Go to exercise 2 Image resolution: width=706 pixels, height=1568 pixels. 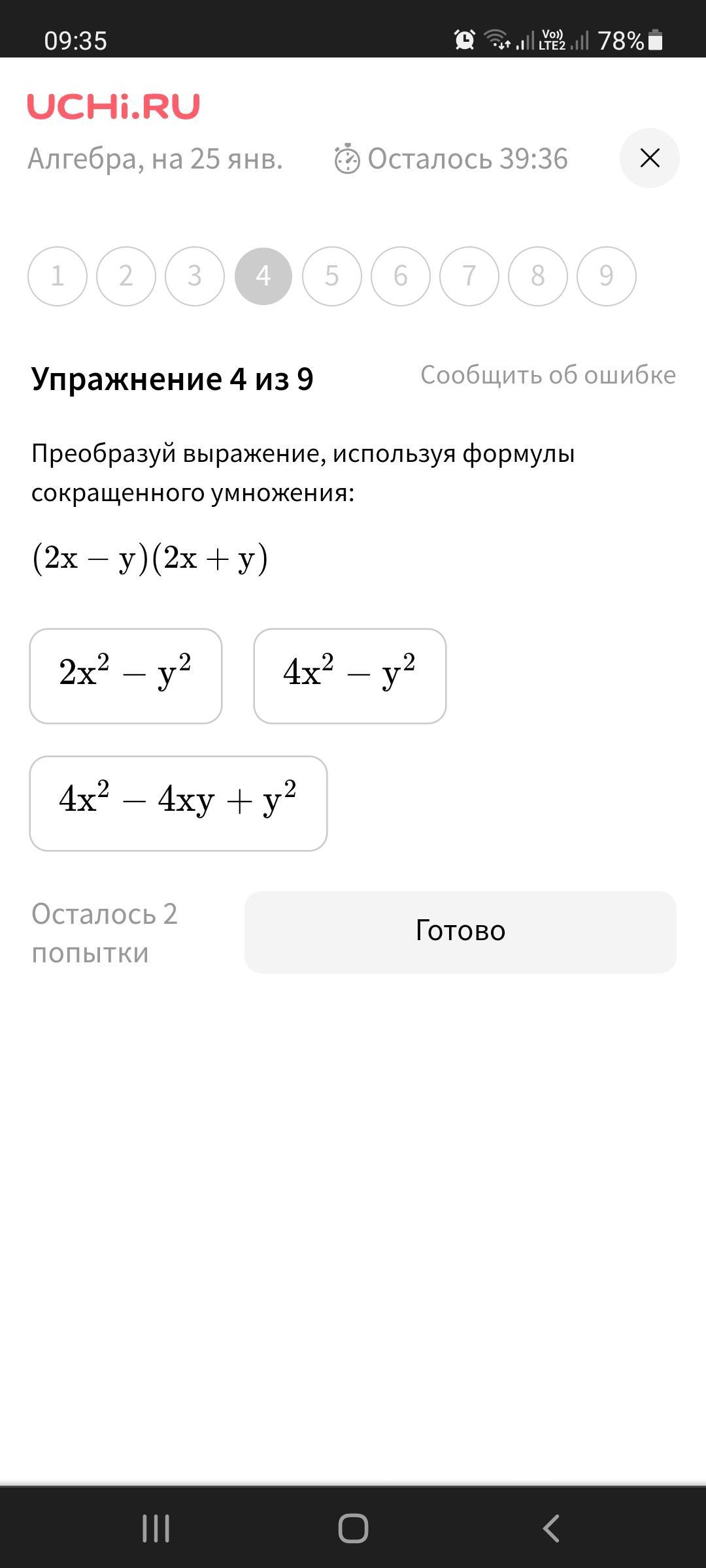[126, 276]
